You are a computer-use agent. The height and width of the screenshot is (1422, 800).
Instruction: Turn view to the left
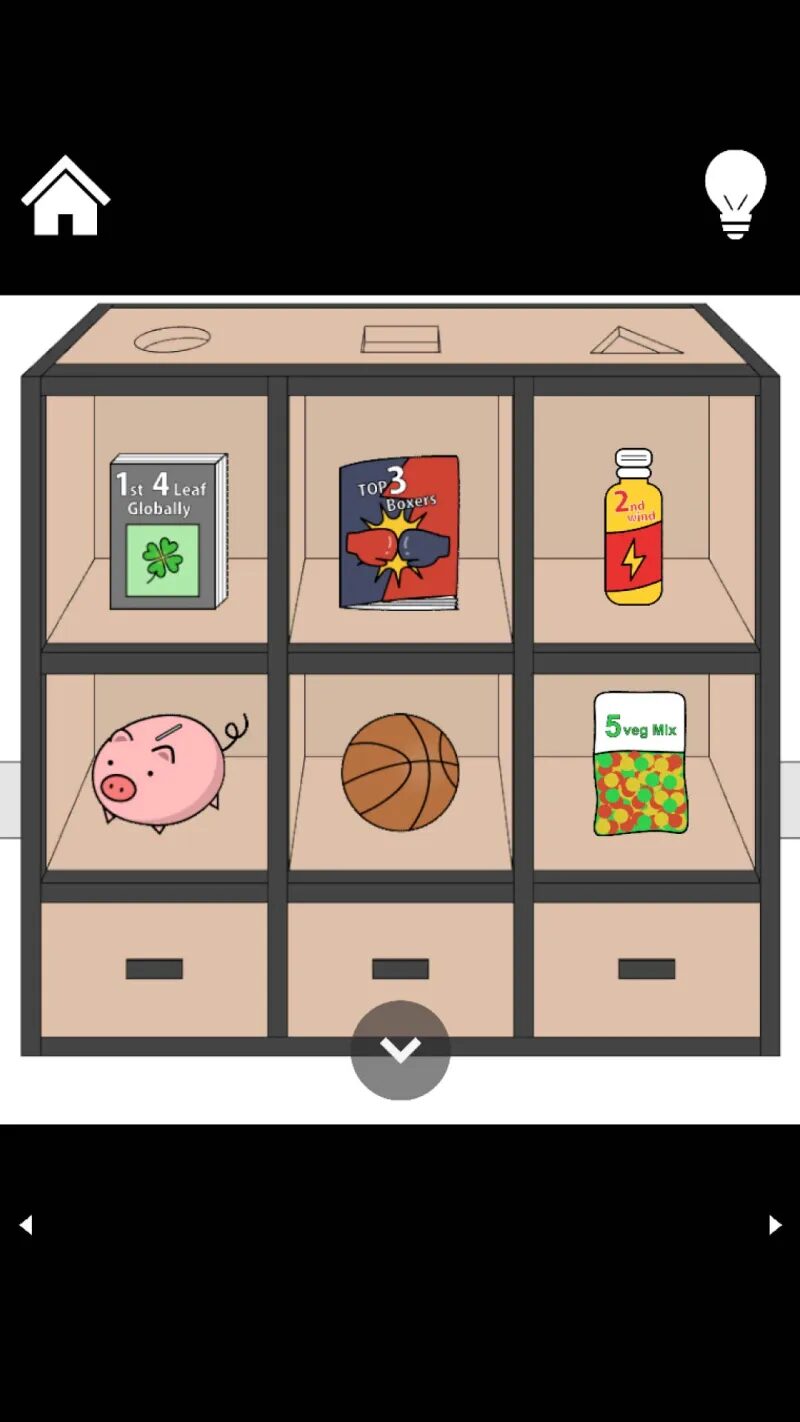tap(26, 1225)
